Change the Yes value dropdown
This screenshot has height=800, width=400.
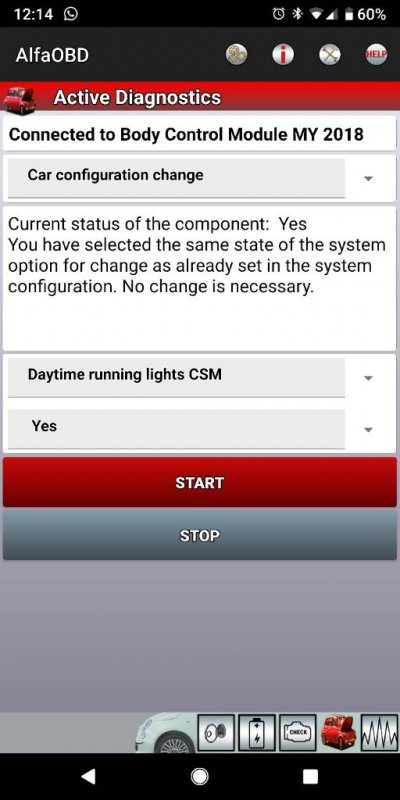tap(199, 429)
